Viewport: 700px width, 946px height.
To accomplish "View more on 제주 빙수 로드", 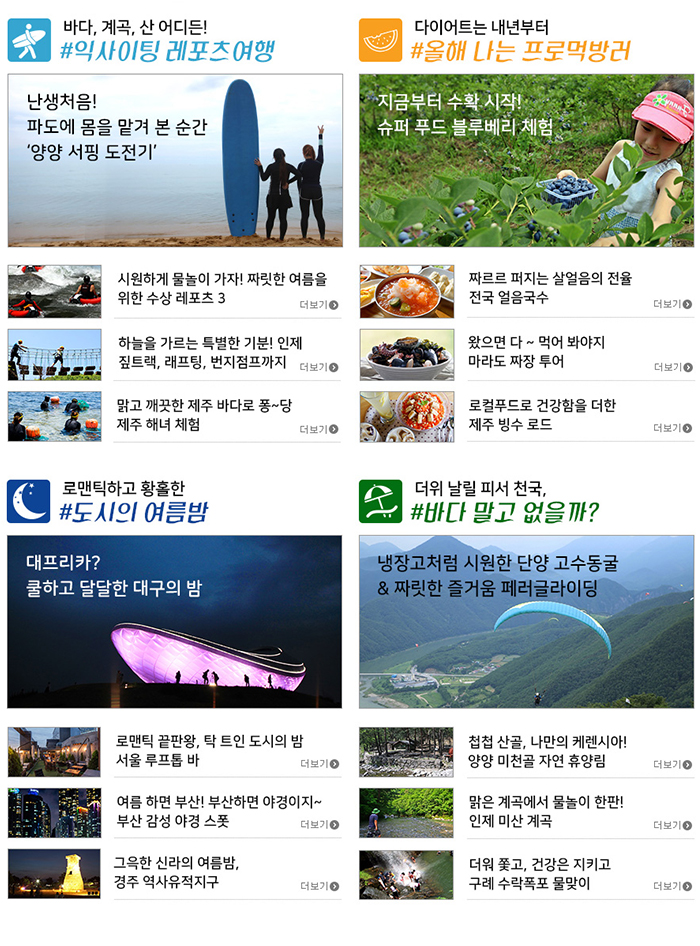I will [x=672, y=428].
